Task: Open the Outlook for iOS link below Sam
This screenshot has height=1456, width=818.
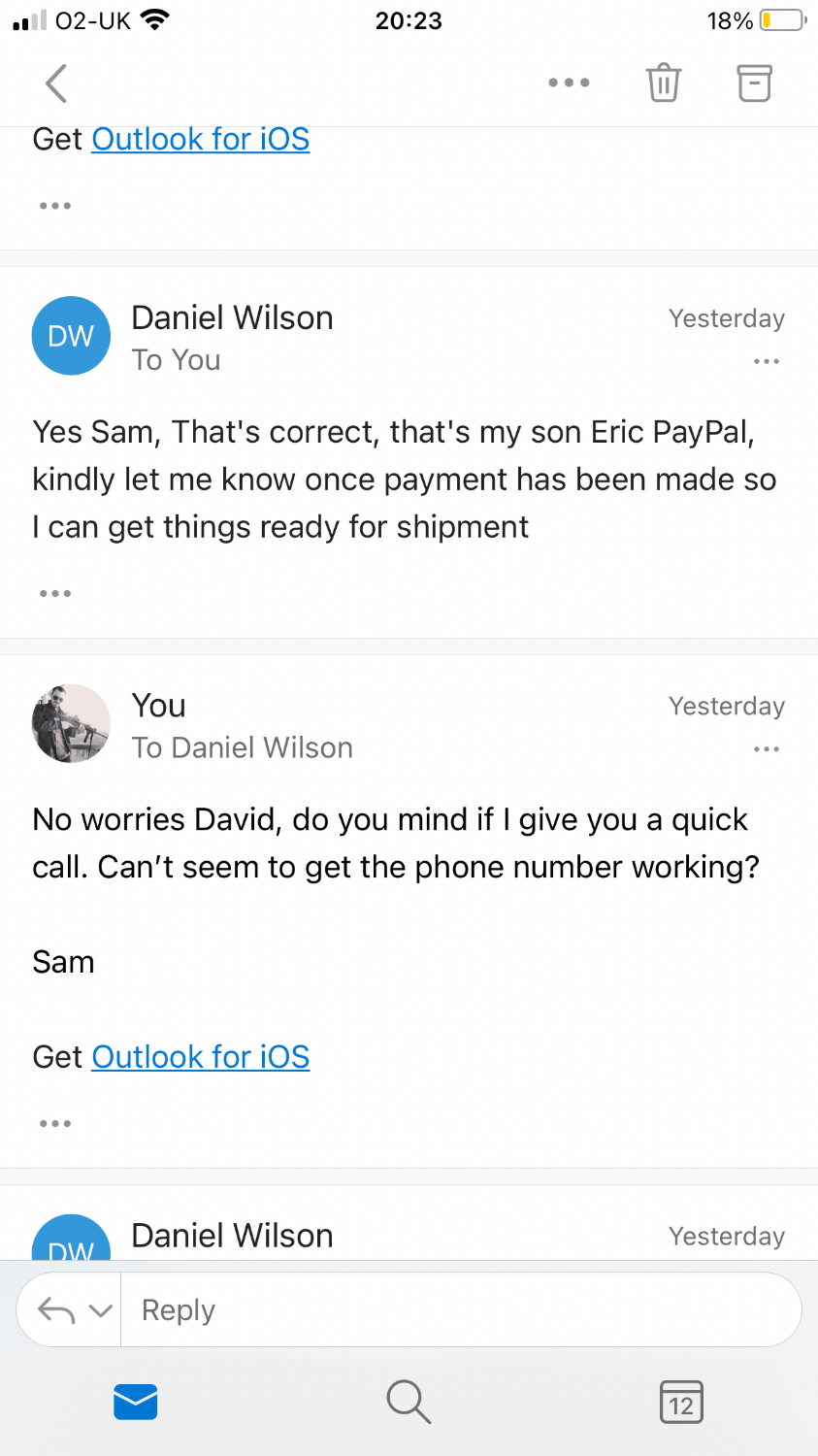Action: (201, 1056)
